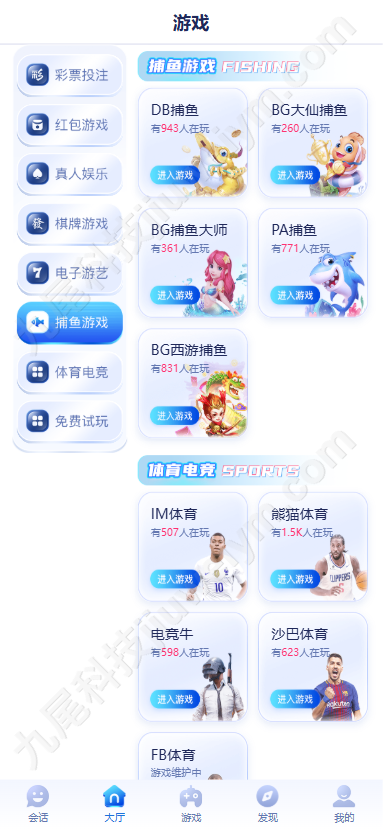Go to the 电子游艺 category
383x829 pixels.
pyautogui.click(x=70, y=273)
